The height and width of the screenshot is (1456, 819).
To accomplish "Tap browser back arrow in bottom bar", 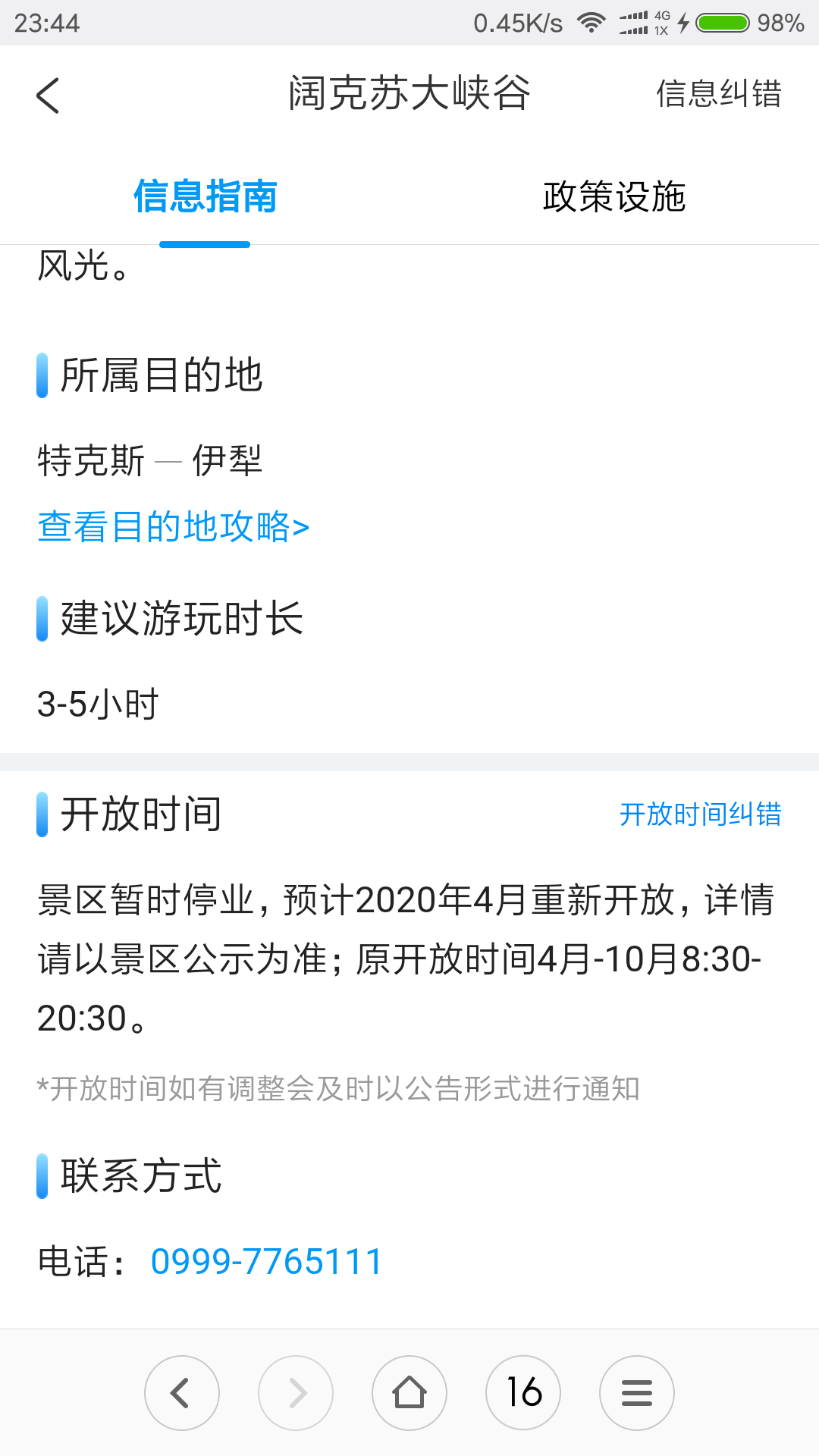I will point(182,1393).
